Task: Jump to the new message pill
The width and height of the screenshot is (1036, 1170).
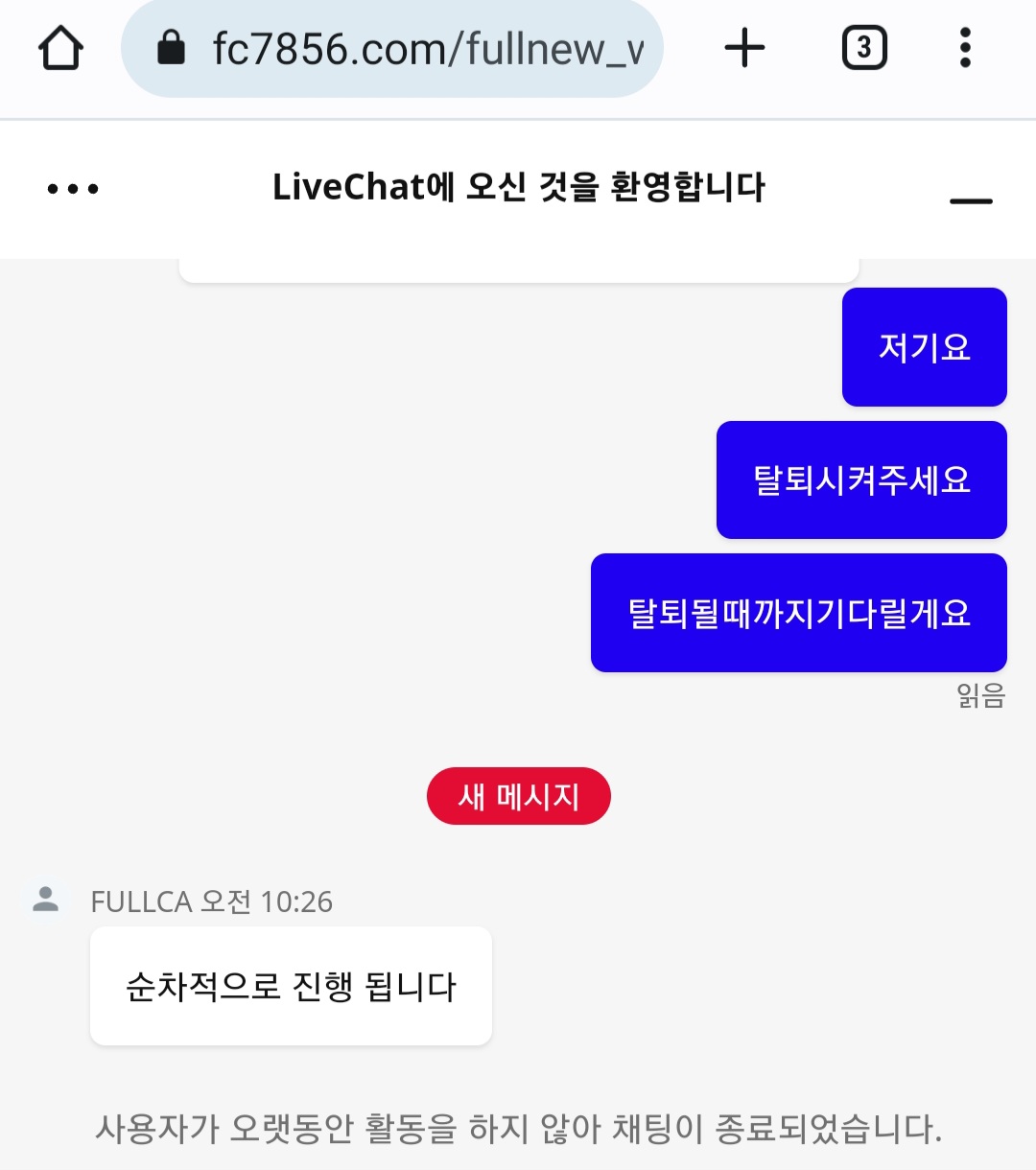Action: (x=519, y=796)
